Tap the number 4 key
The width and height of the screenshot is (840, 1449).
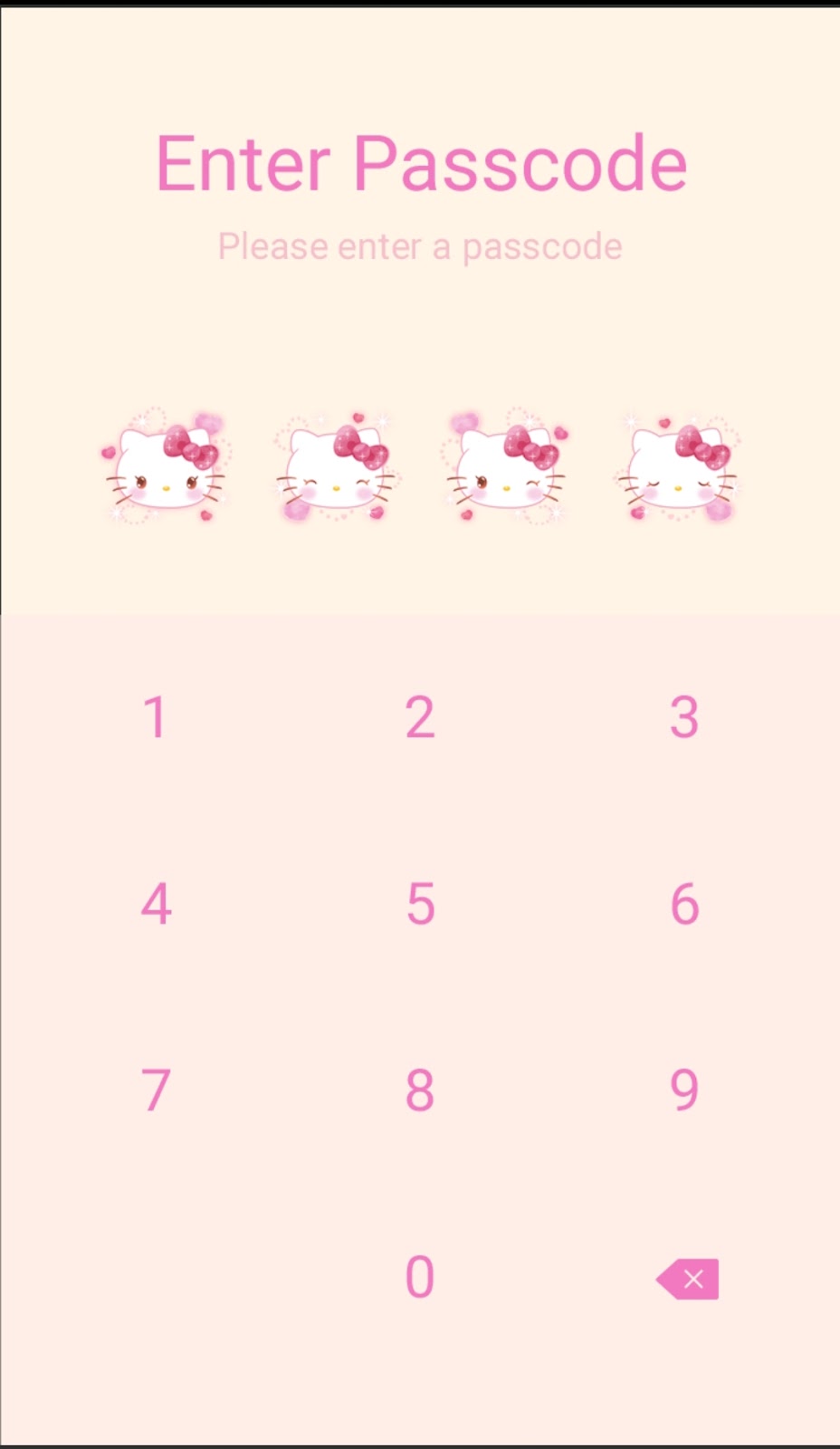[x=156, y=904]
